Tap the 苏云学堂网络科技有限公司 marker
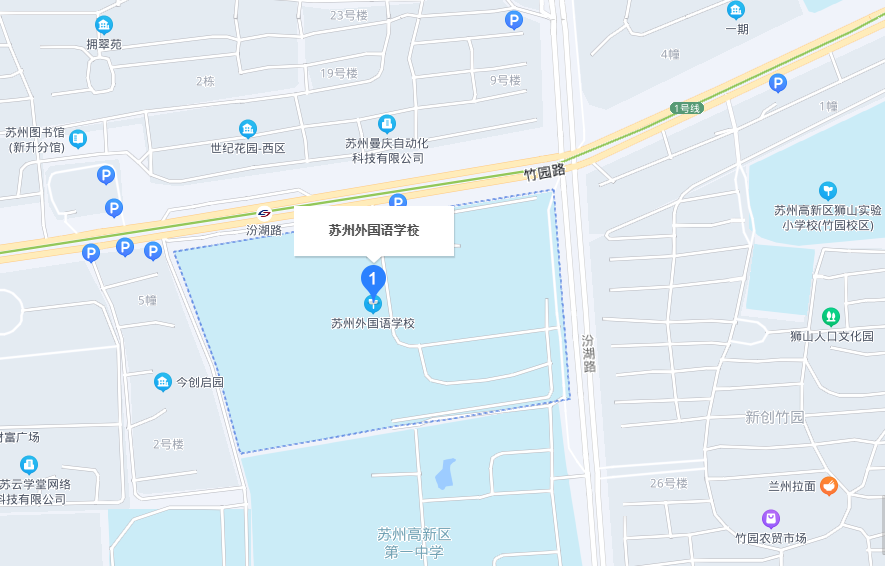885x566 pixels. [29, 465]
